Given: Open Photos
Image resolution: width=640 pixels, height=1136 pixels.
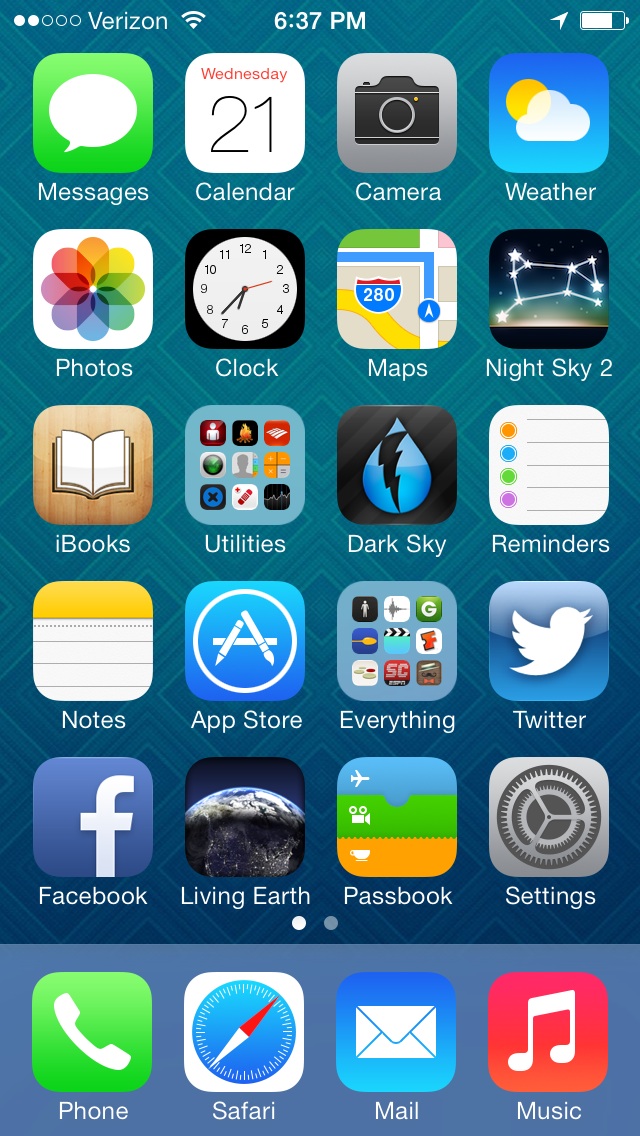Looking at the screenshot, I should pyautogui.click(x=93, y=289).
